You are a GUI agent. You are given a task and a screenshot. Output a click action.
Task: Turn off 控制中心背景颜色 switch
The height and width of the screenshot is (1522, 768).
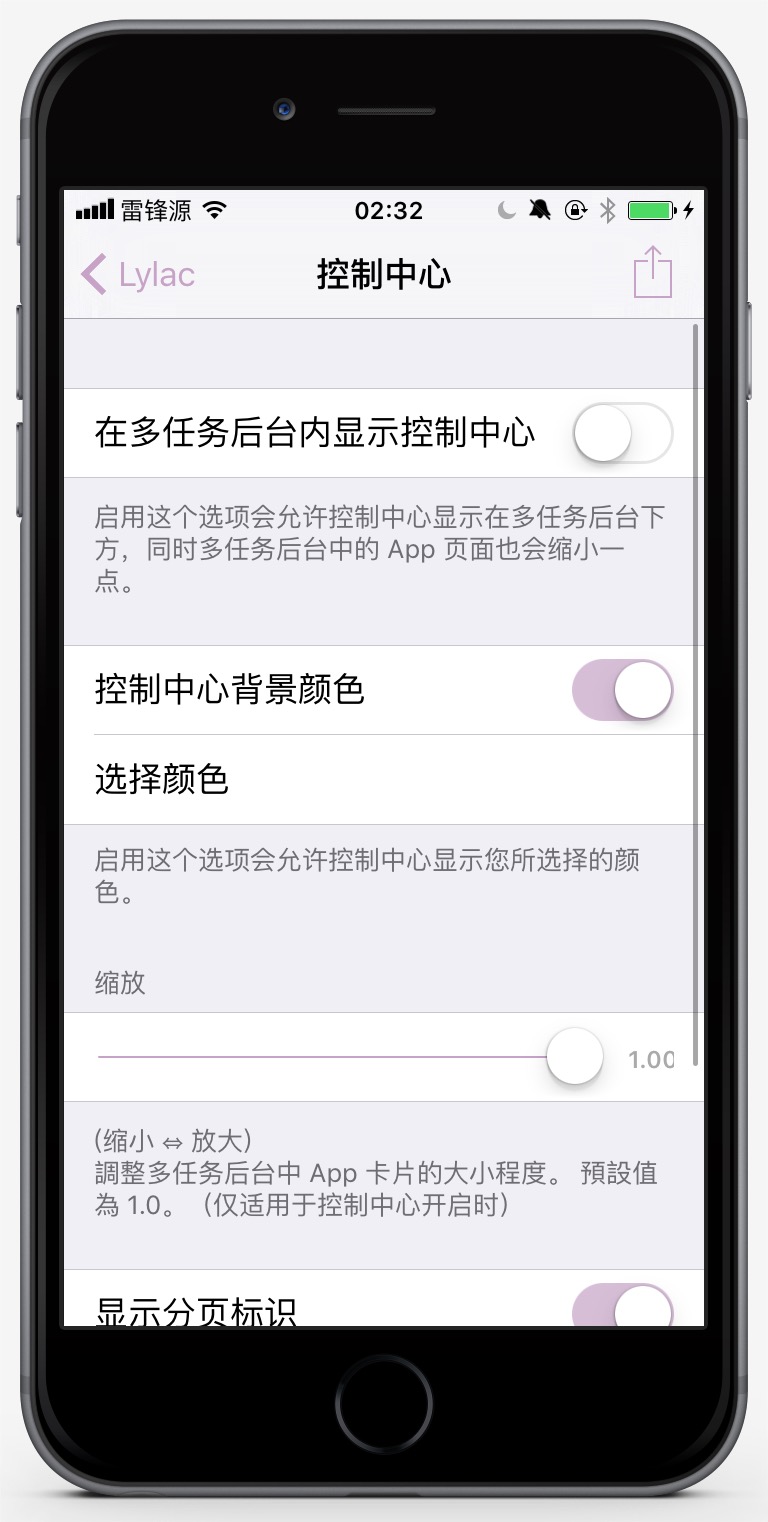pos(622,690)
